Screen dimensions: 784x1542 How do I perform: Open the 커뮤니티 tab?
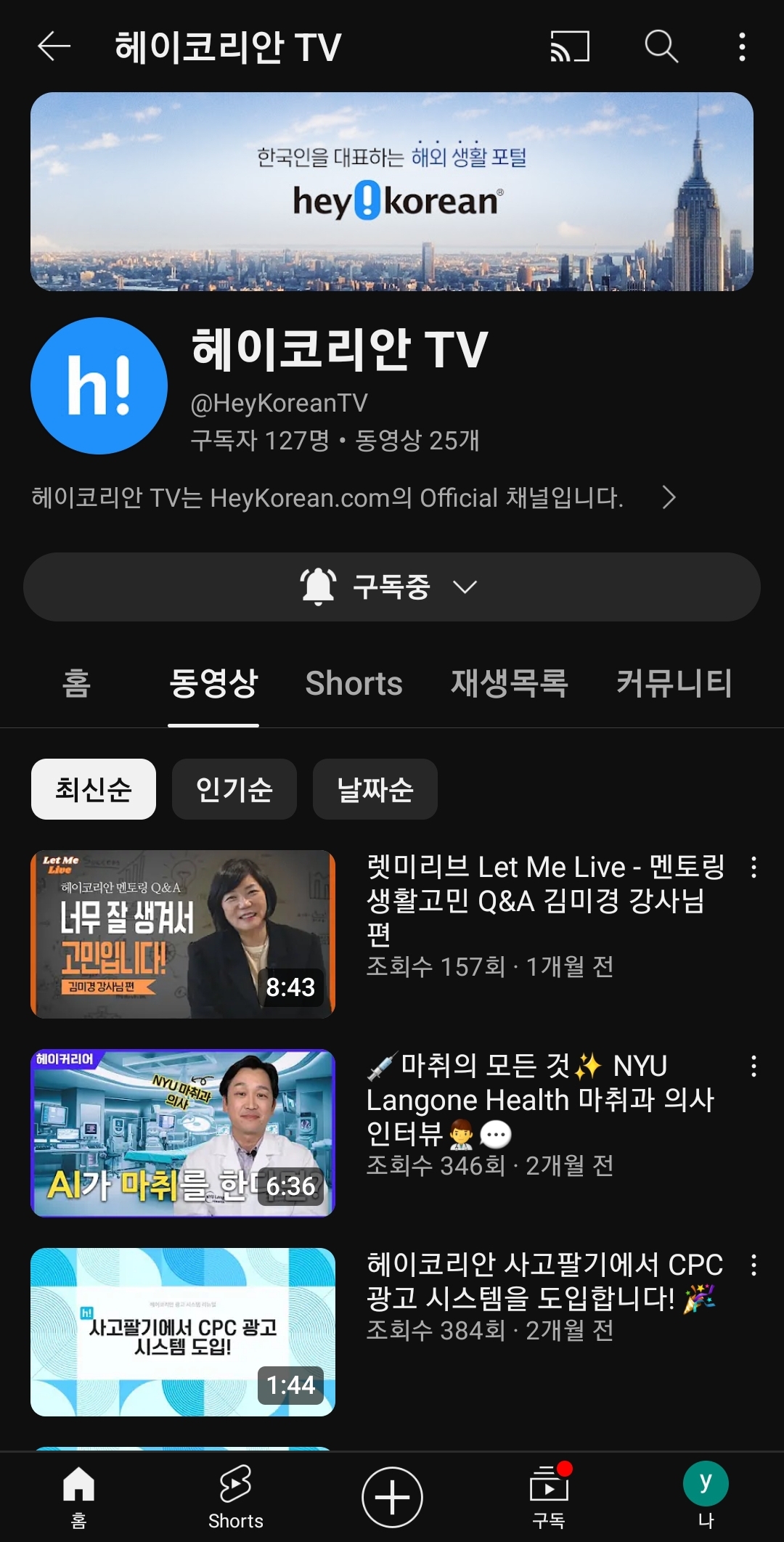pos(674,683)
